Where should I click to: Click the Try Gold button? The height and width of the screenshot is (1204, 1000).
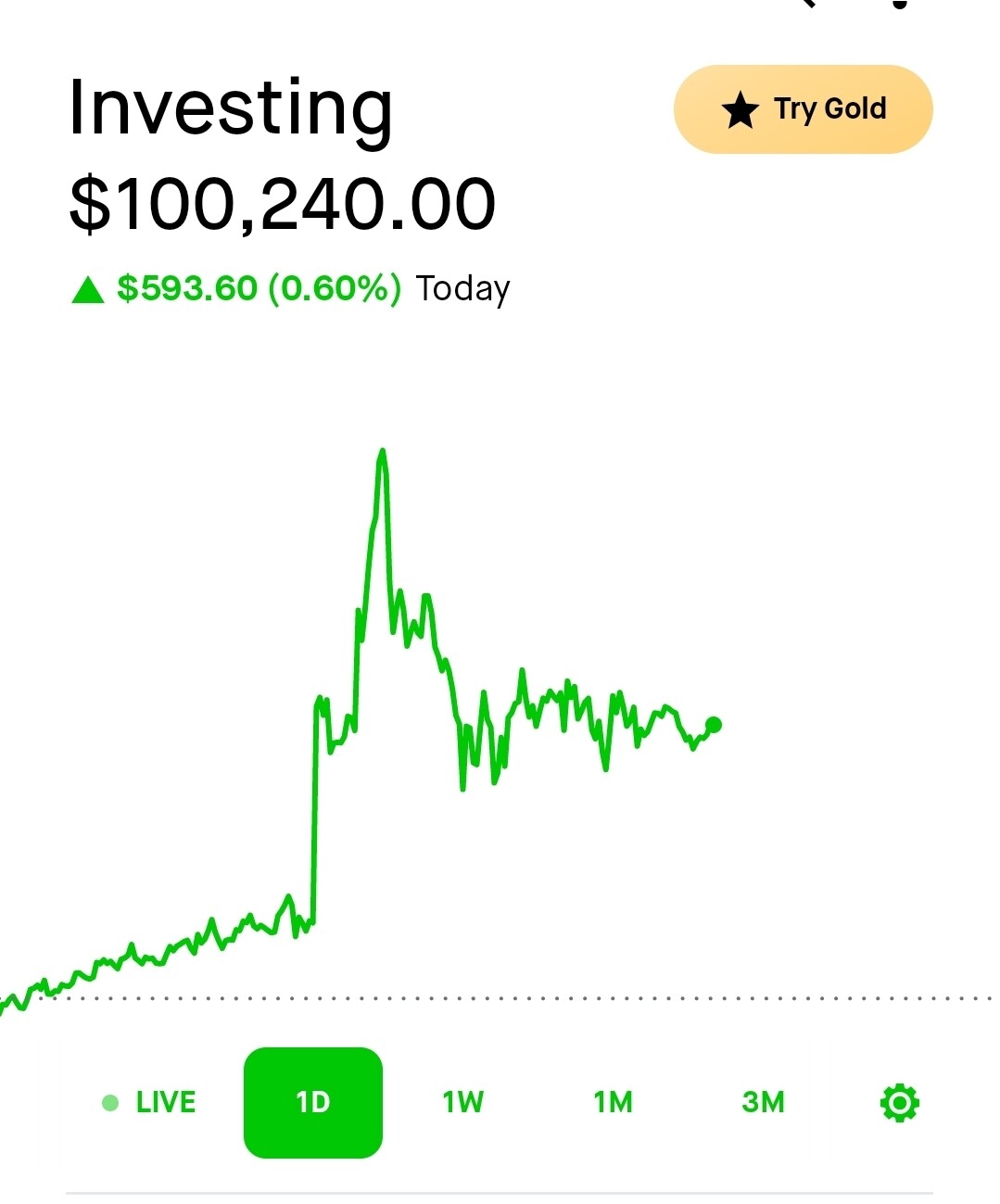tap(803, 108)
